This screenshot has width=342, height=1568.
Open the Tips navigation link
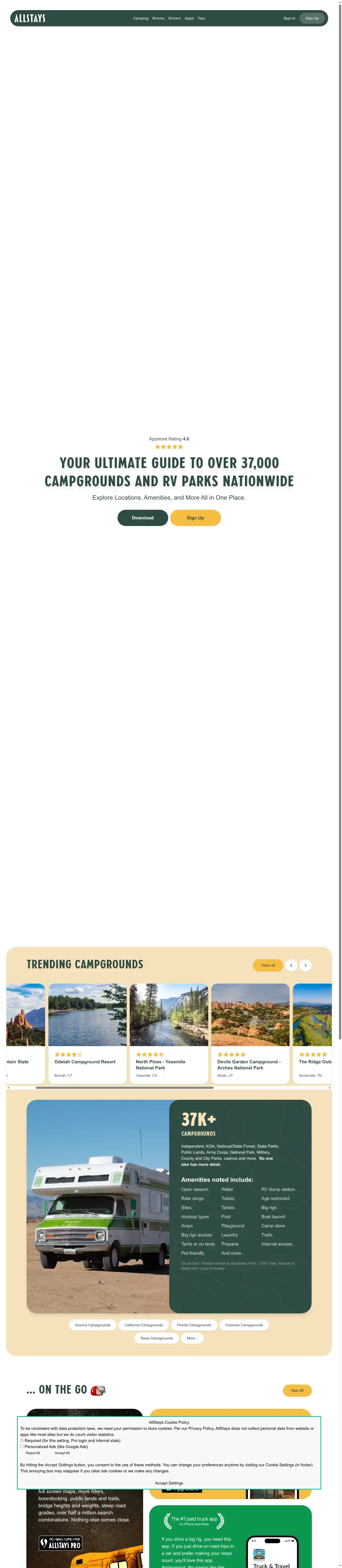tap(201, 18)
